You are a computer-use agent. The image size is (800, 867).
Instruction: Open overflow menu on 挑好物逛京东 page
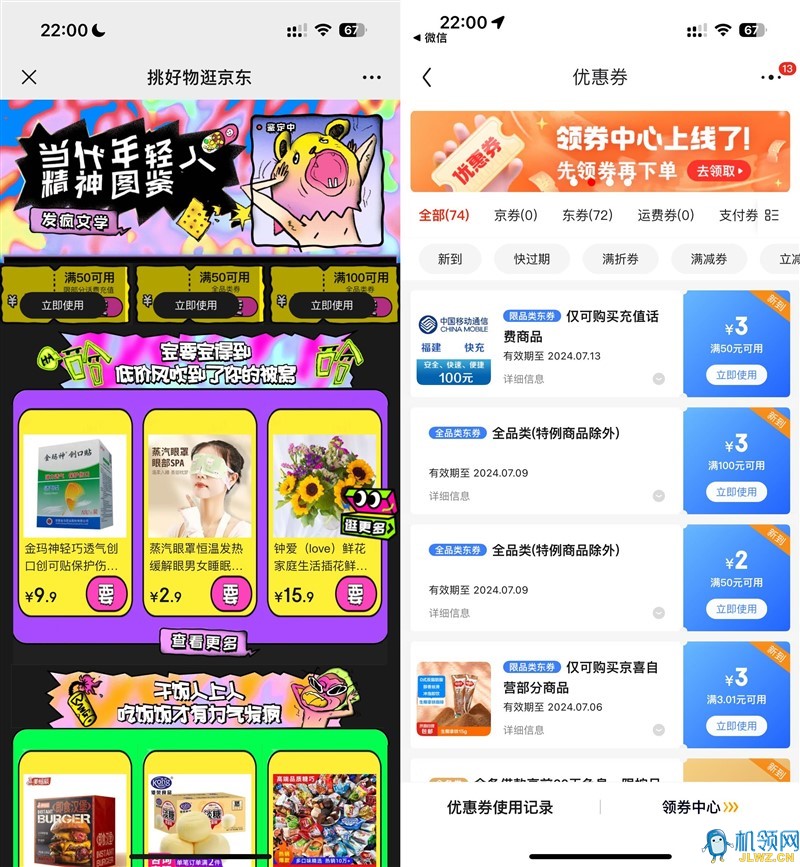point(372,77)
